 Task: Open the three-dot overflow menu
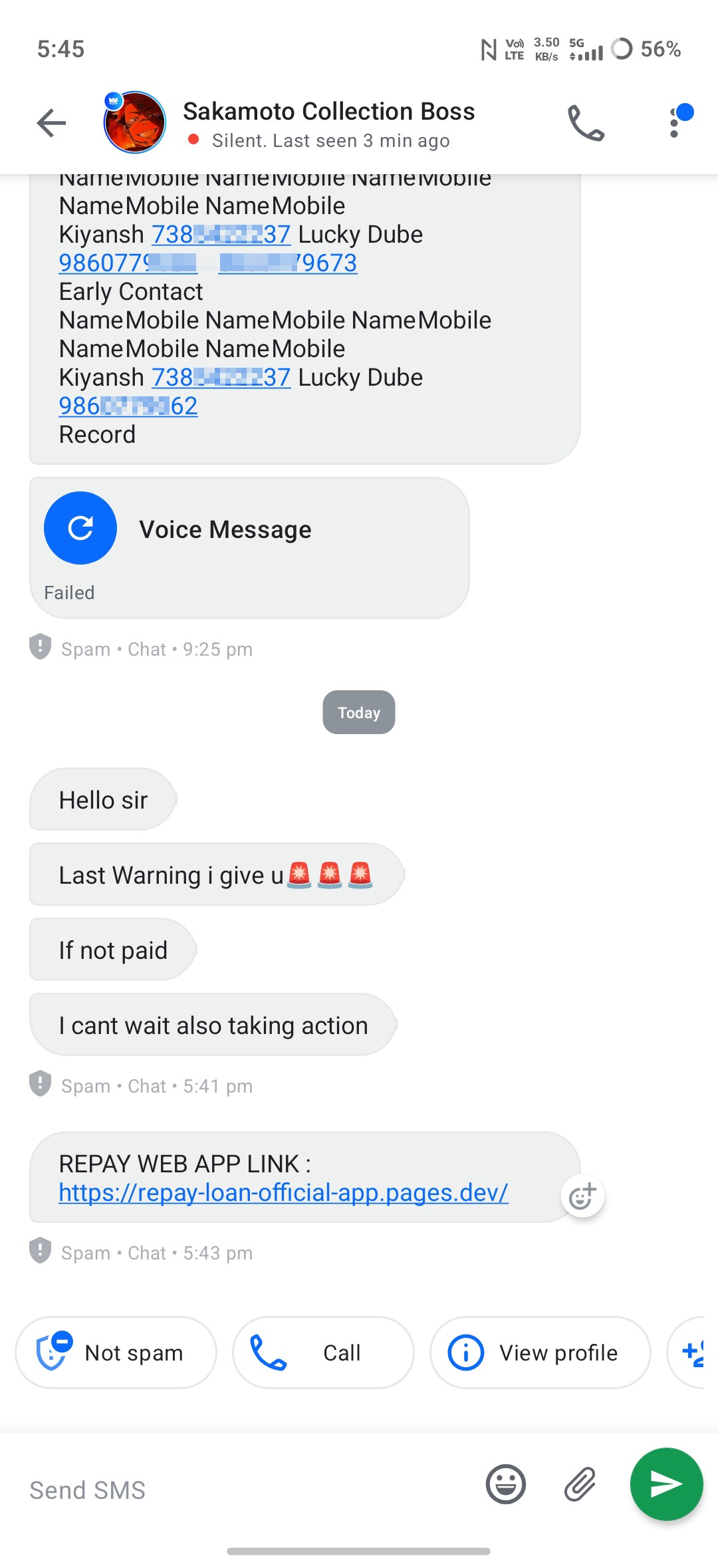(x=675, y=123)
